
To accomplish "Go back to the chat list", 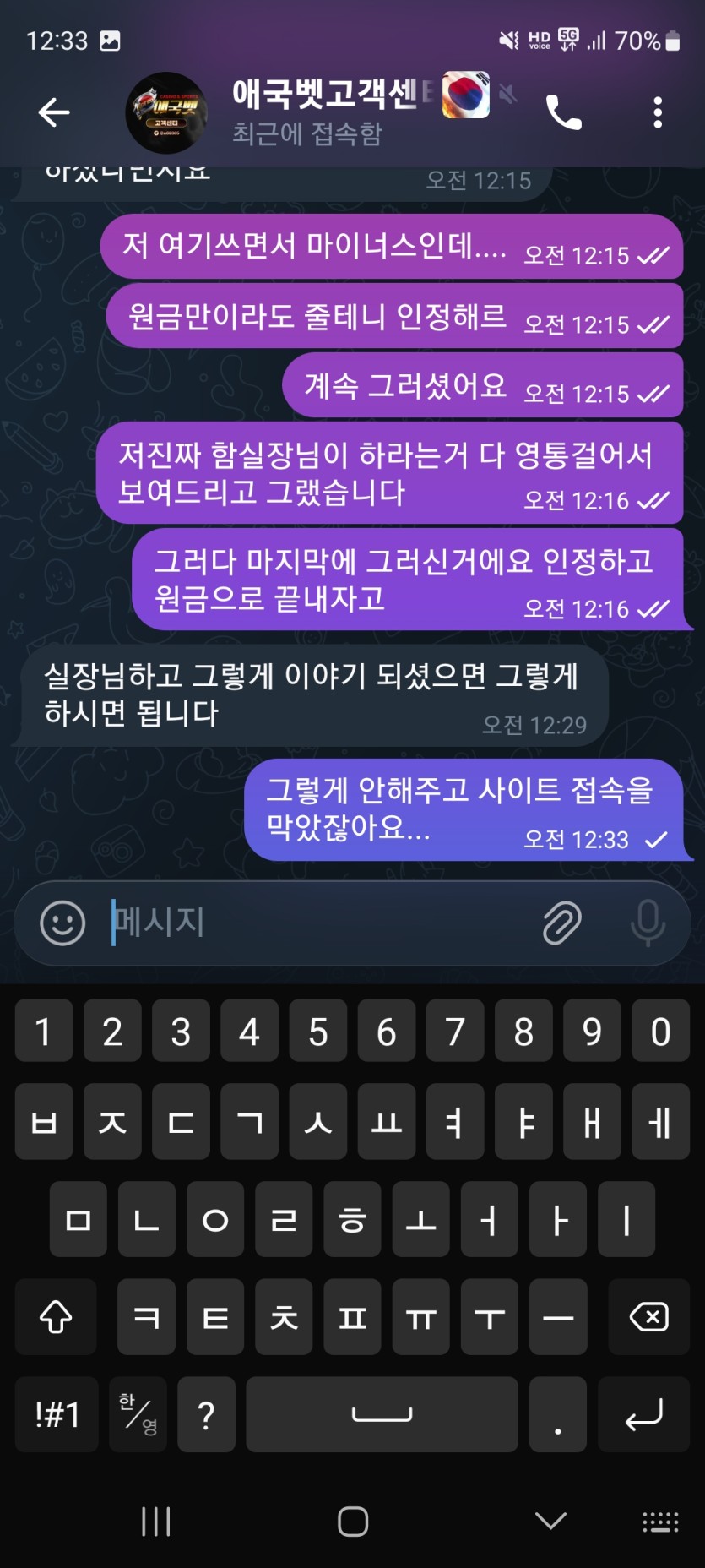I will 54,112.
